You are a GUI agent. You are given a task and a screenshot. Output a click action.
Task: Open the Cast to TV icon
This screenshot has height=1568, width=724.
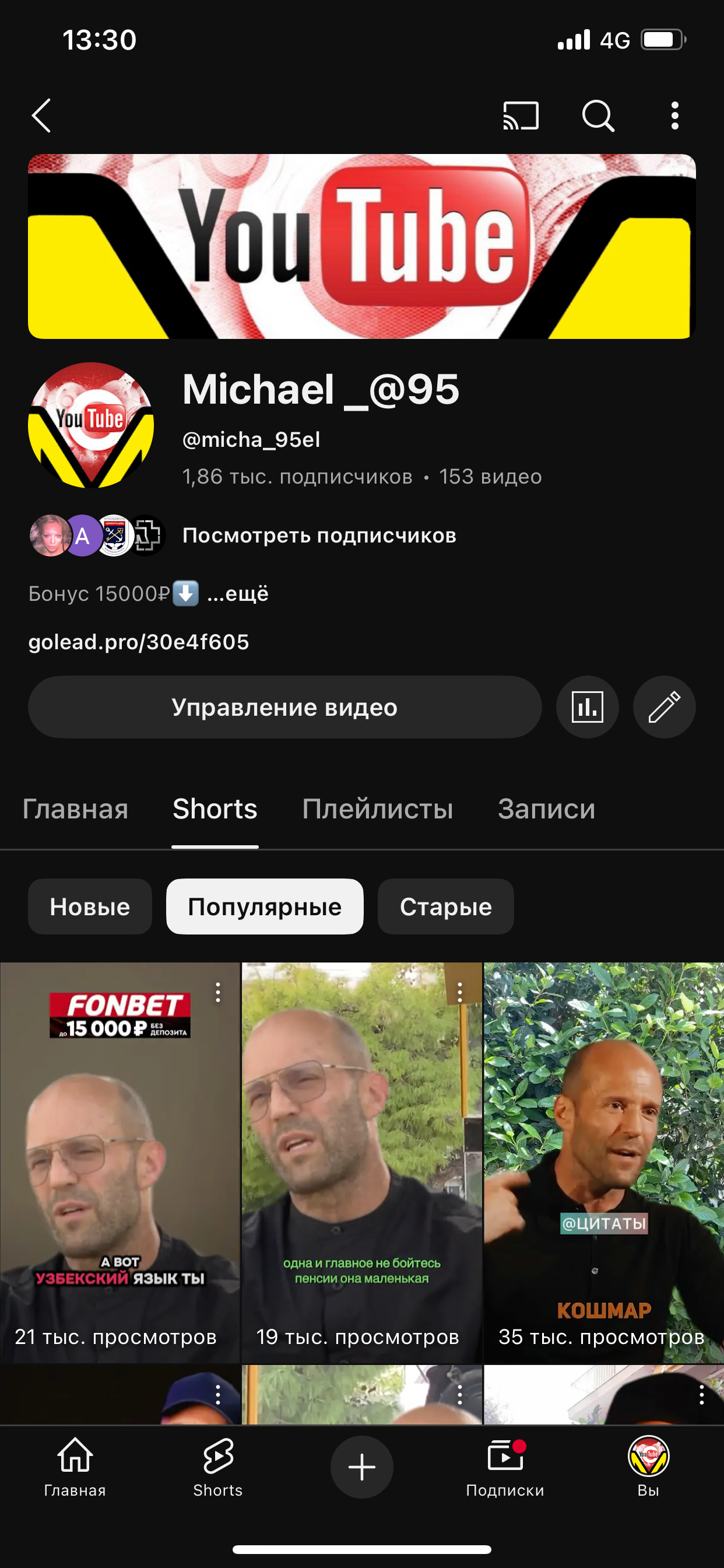[522, 116]
